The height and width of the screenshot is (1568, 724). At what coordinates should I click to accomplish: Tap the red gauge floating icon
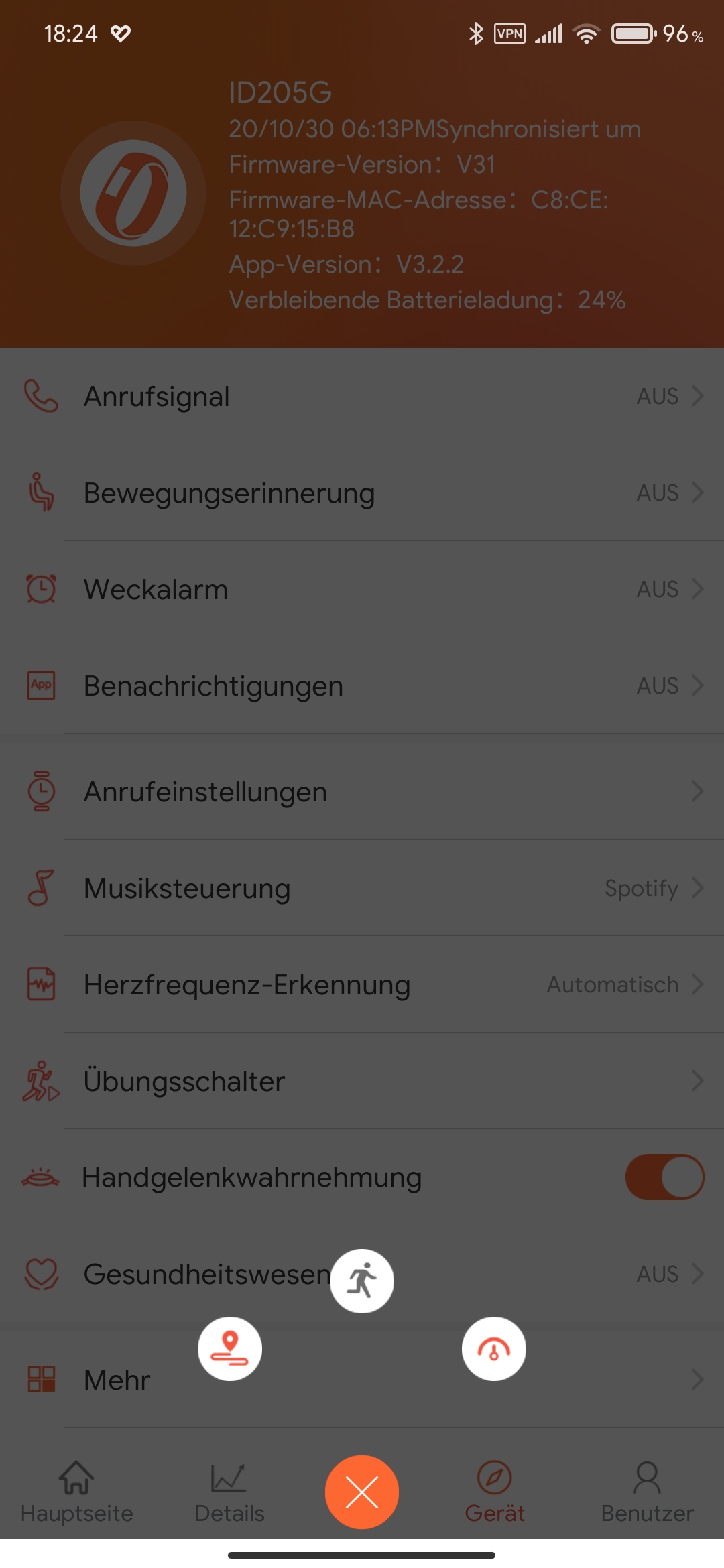[x=494, y=1348]
